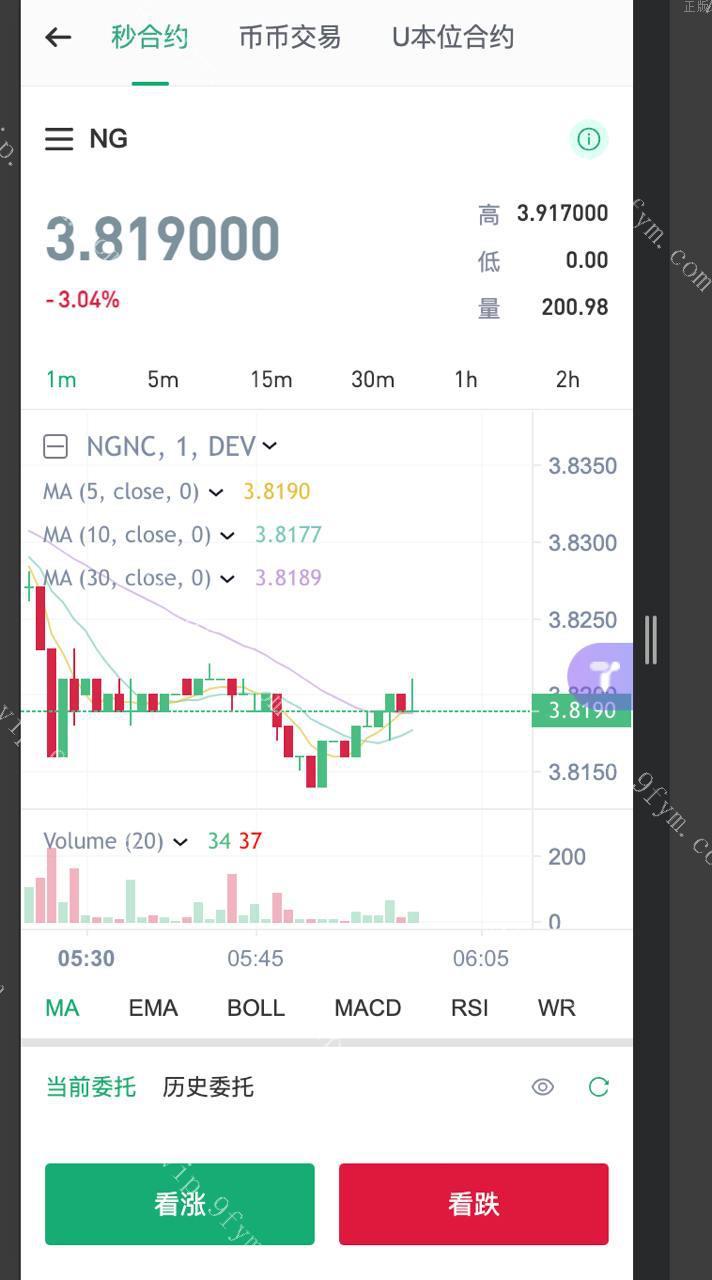712x1280 pixels.
Task: Open the green info icon
Action: coord(589,139)
